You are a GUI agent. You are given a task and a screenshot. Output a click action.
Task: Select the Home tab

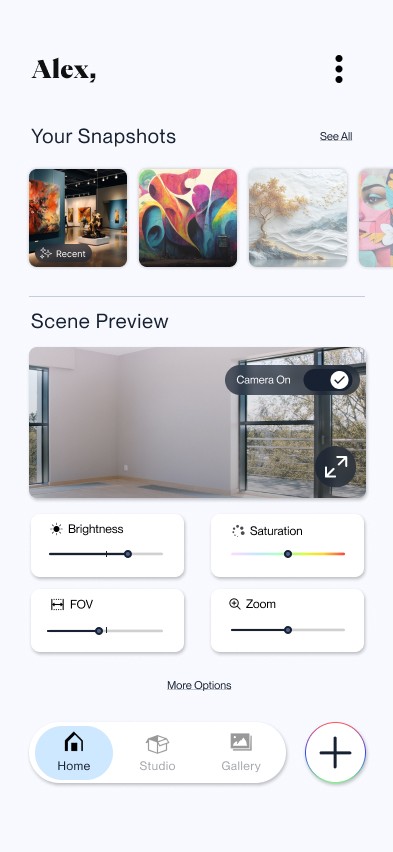74,753
